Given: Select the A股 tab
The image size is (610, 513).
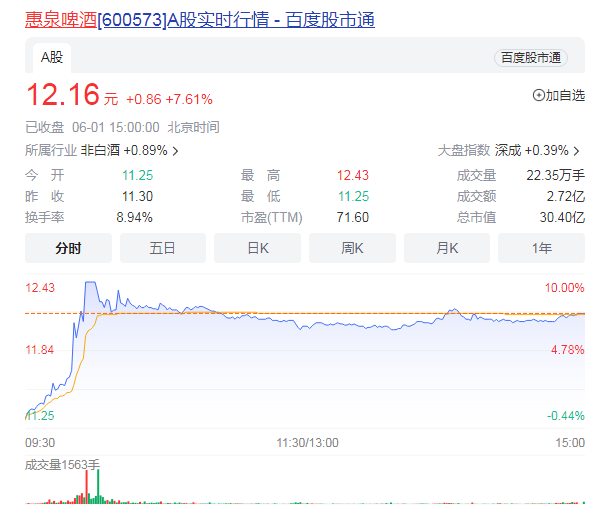Looking at the screenshot, I should [52, 58].
